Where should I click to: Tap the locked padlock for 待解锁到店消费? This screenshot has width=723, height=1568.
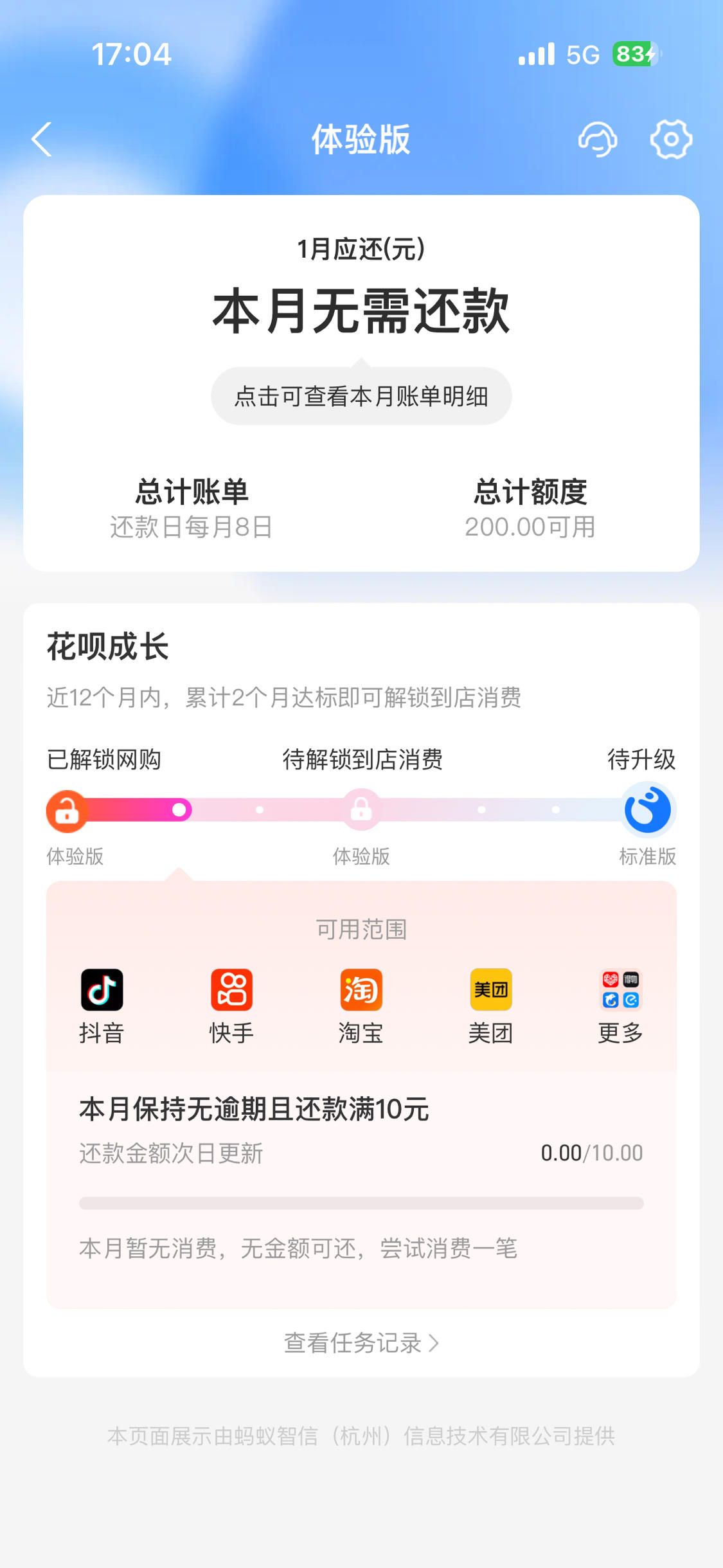[361, 810]
